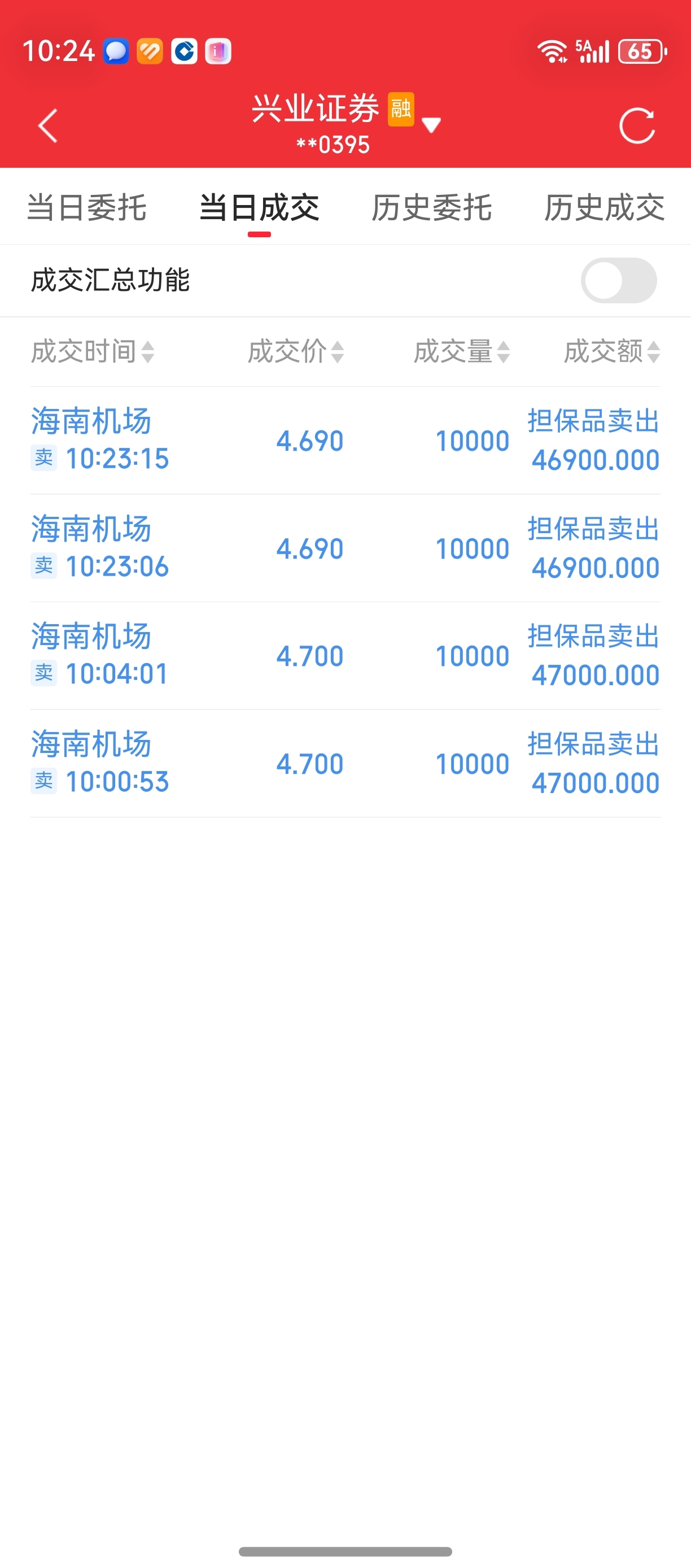The width and height of the screenshot is (691, 1568).
Task: Switch to the 历史委托 tab
Action: click(431, 207)
